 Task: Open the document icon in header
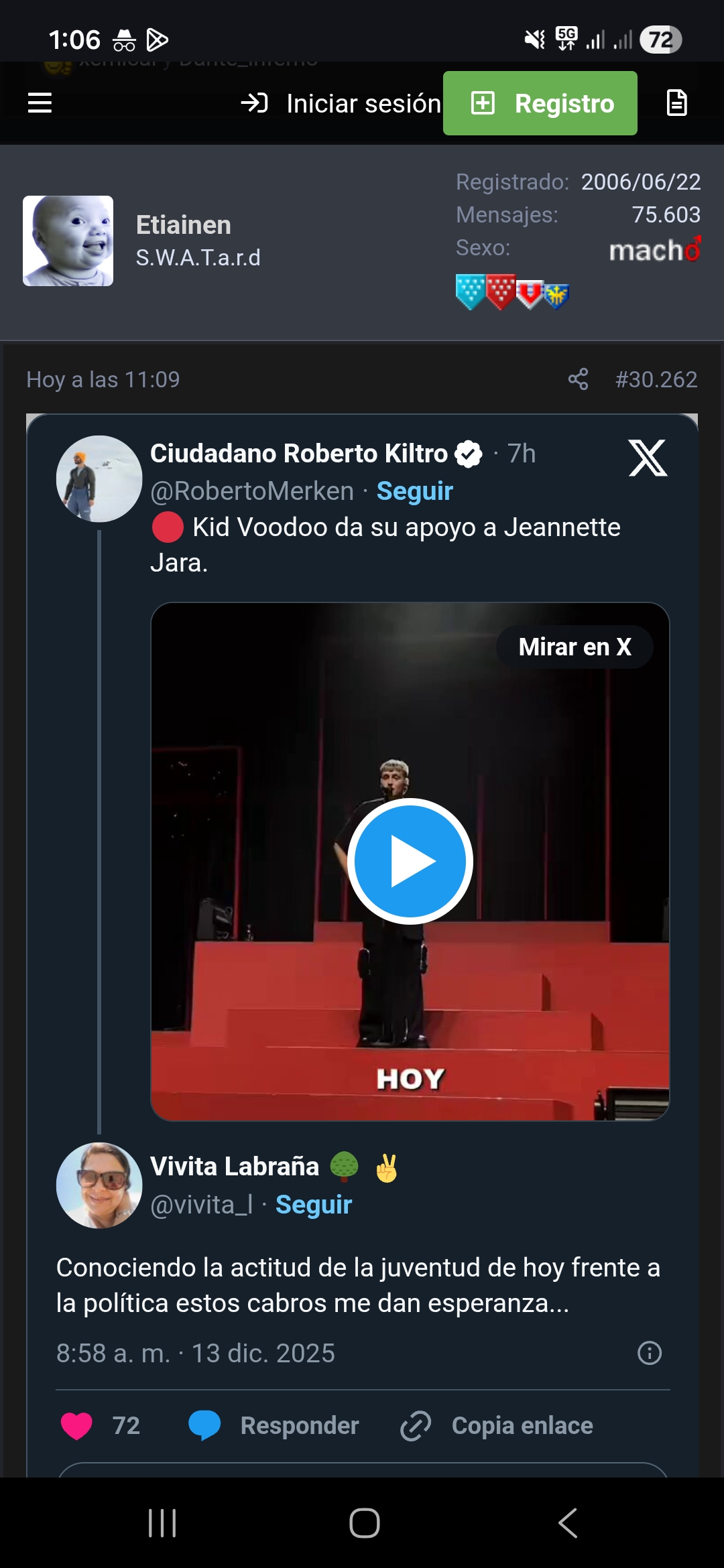(677, 103)
